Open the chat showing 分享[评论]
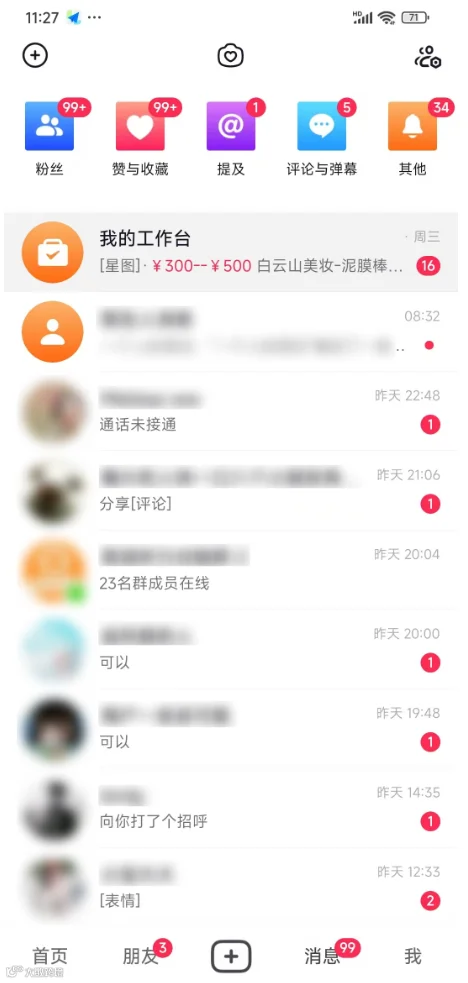Viewport: 468px width, 983px height. pyautogui.click(x=231, y=491)
